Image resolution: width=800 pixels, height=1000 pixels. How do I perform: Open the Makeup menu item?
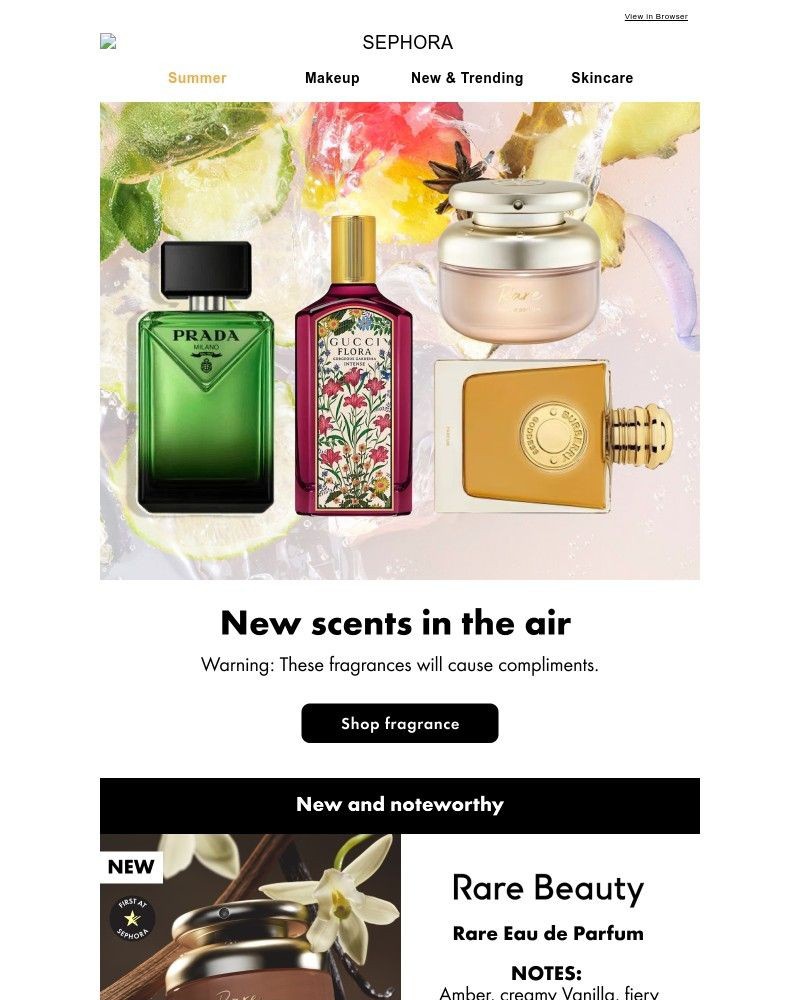[332, 77]
